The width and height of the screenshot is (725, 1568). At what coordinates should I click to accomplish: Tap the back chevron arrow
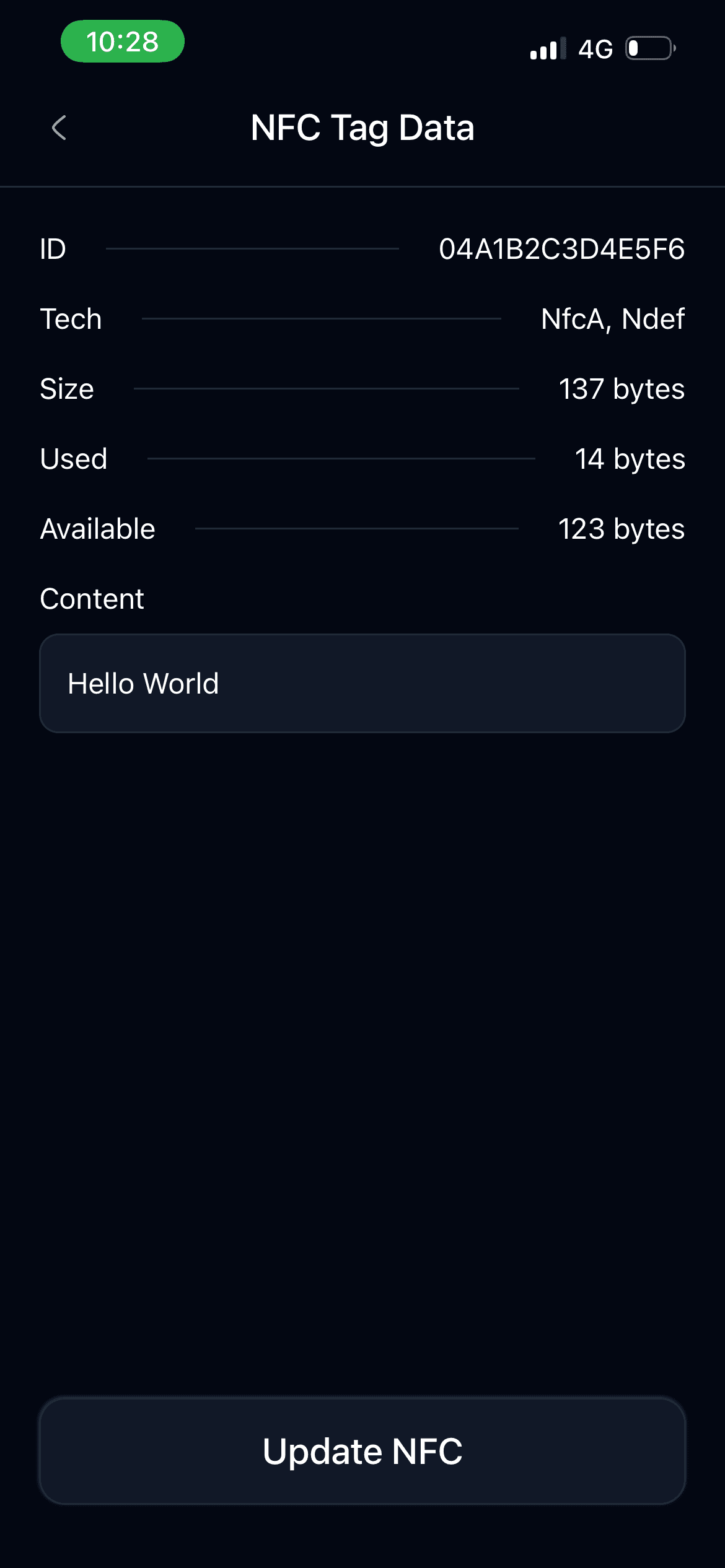[59, 128]
